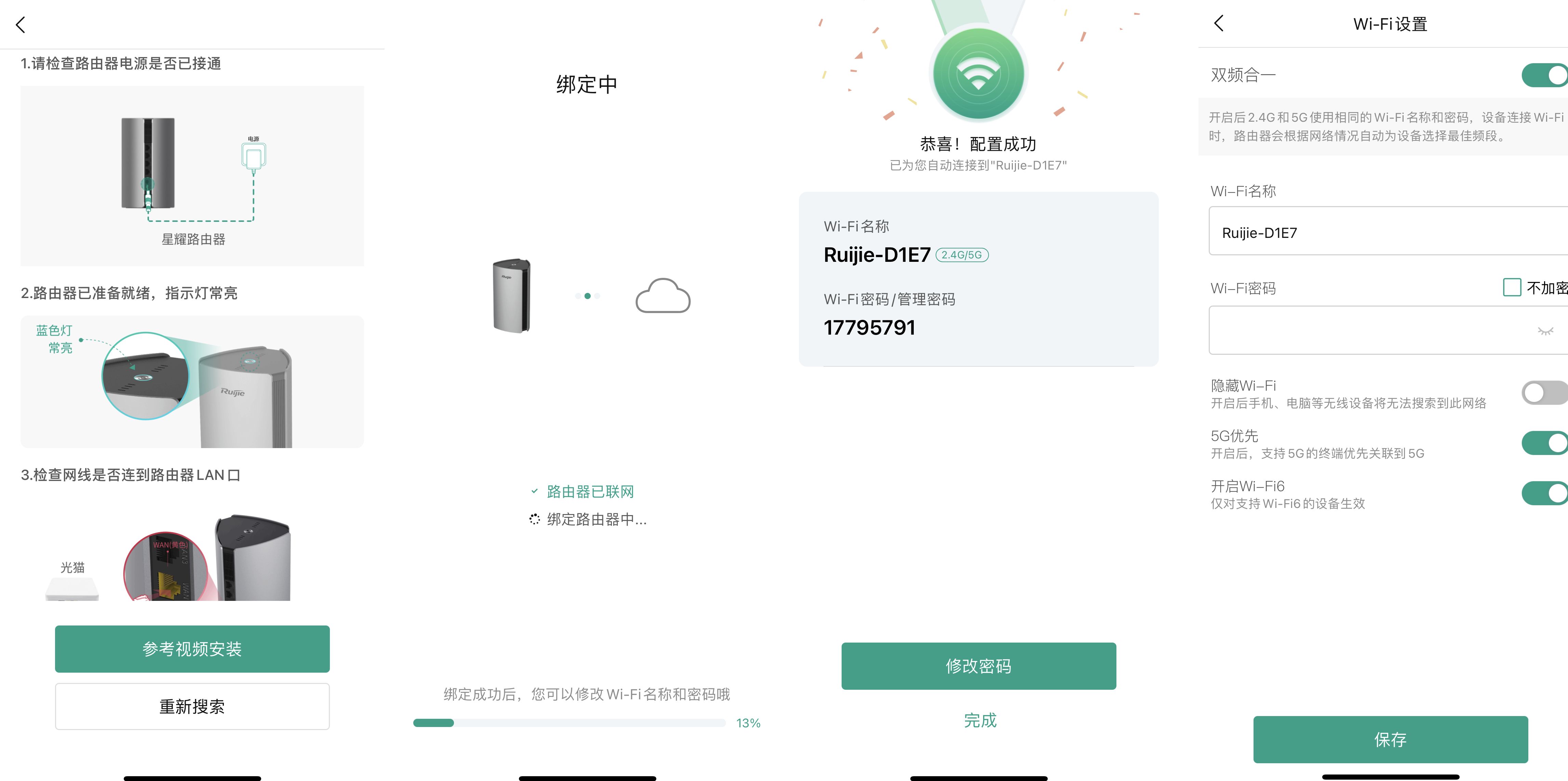Image resolution: width=1568 pixels, height=781 pixels.
Task: Tap 完成 to finish setup
Action: (x=979, y=720)
